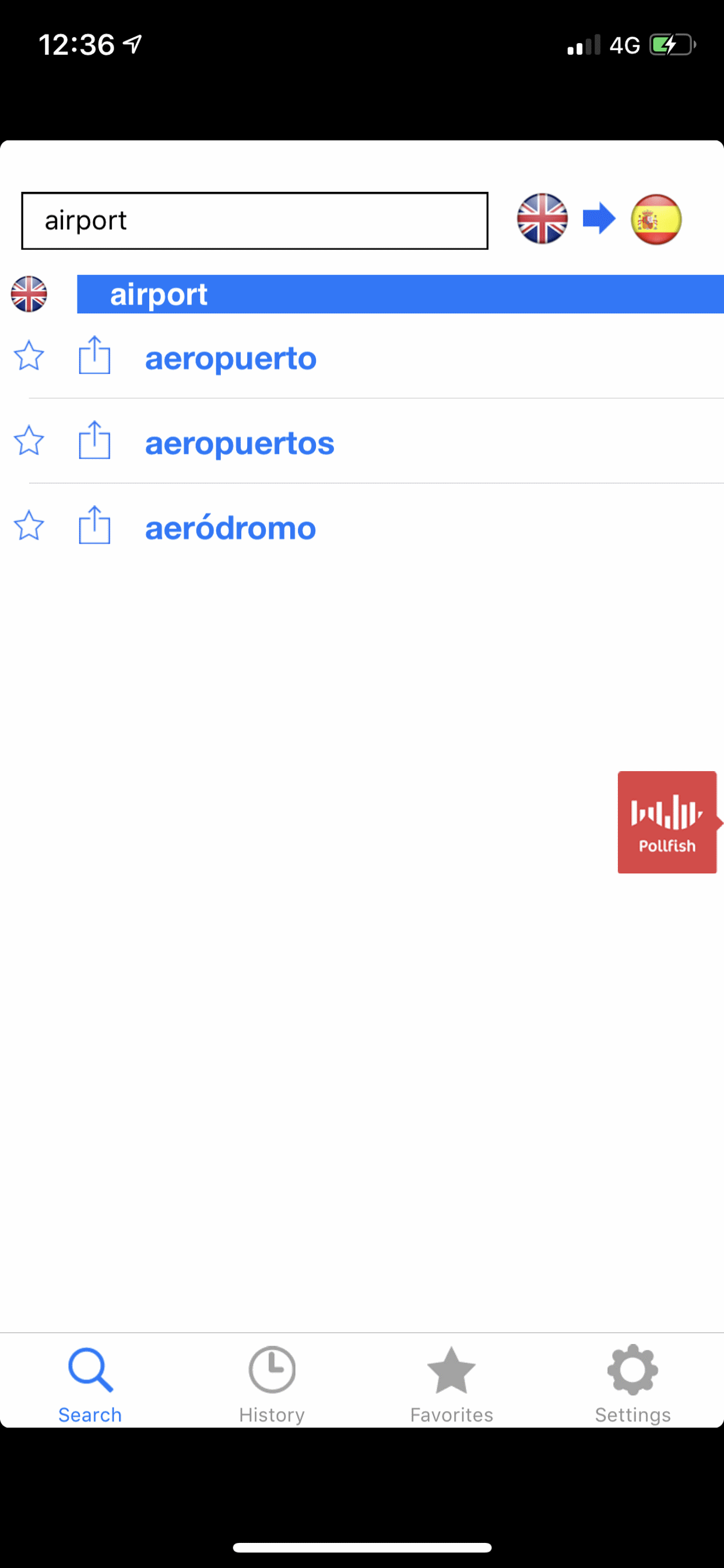Select the UK flag source language icon
This screenshot has height=1568, width=724.
pyautogui.click(x=542, y=220)
